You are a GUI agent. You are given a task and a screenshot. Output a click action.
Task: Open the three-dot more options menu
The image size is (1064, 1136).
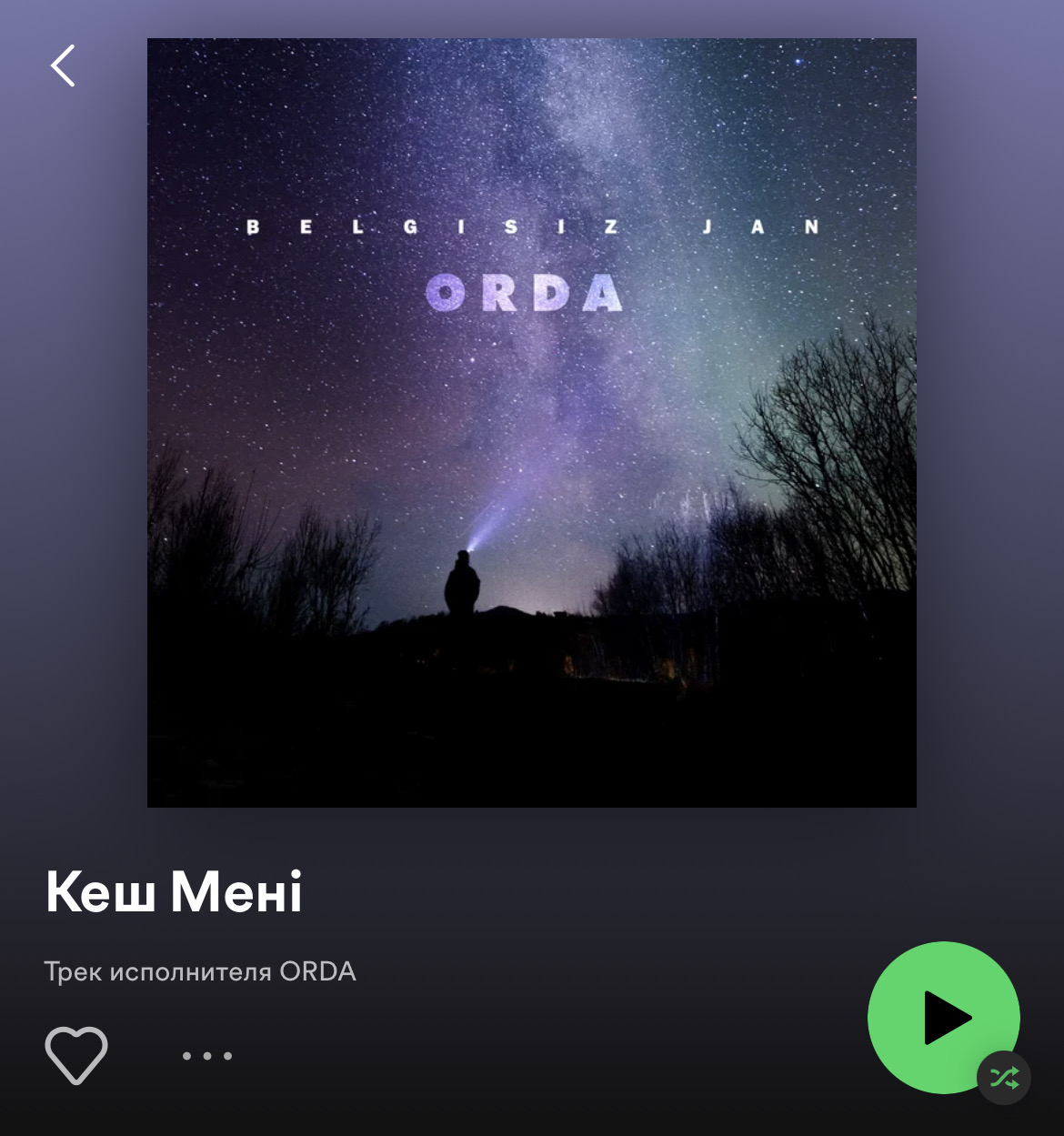pyautogui.click(x=207, y=1056)
